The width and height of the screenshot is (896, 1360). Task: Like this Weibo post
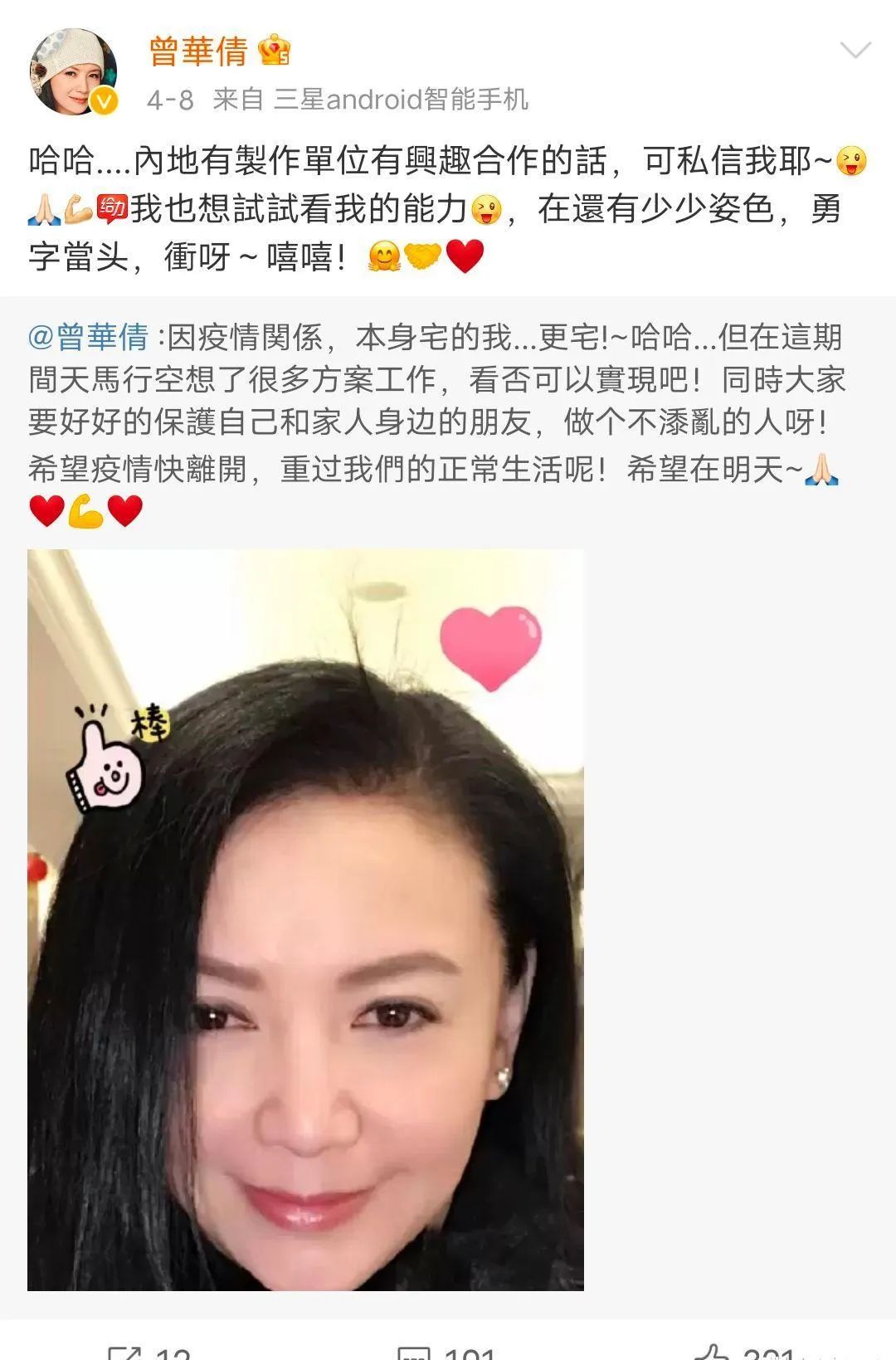747,1353
